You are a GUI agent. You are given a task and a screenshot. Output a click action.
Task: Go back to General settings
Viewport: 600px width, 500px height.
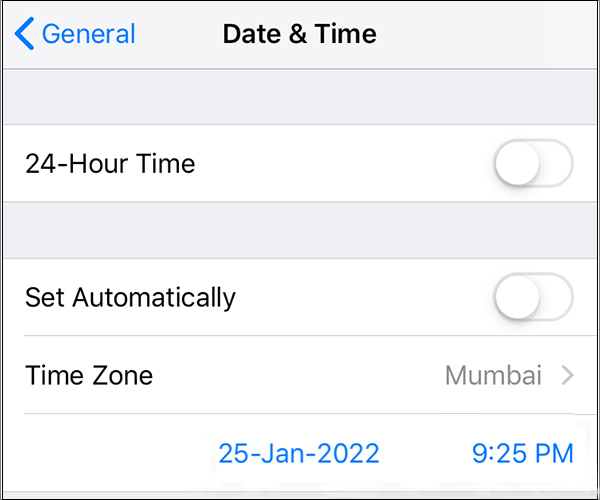coord(75,34)
